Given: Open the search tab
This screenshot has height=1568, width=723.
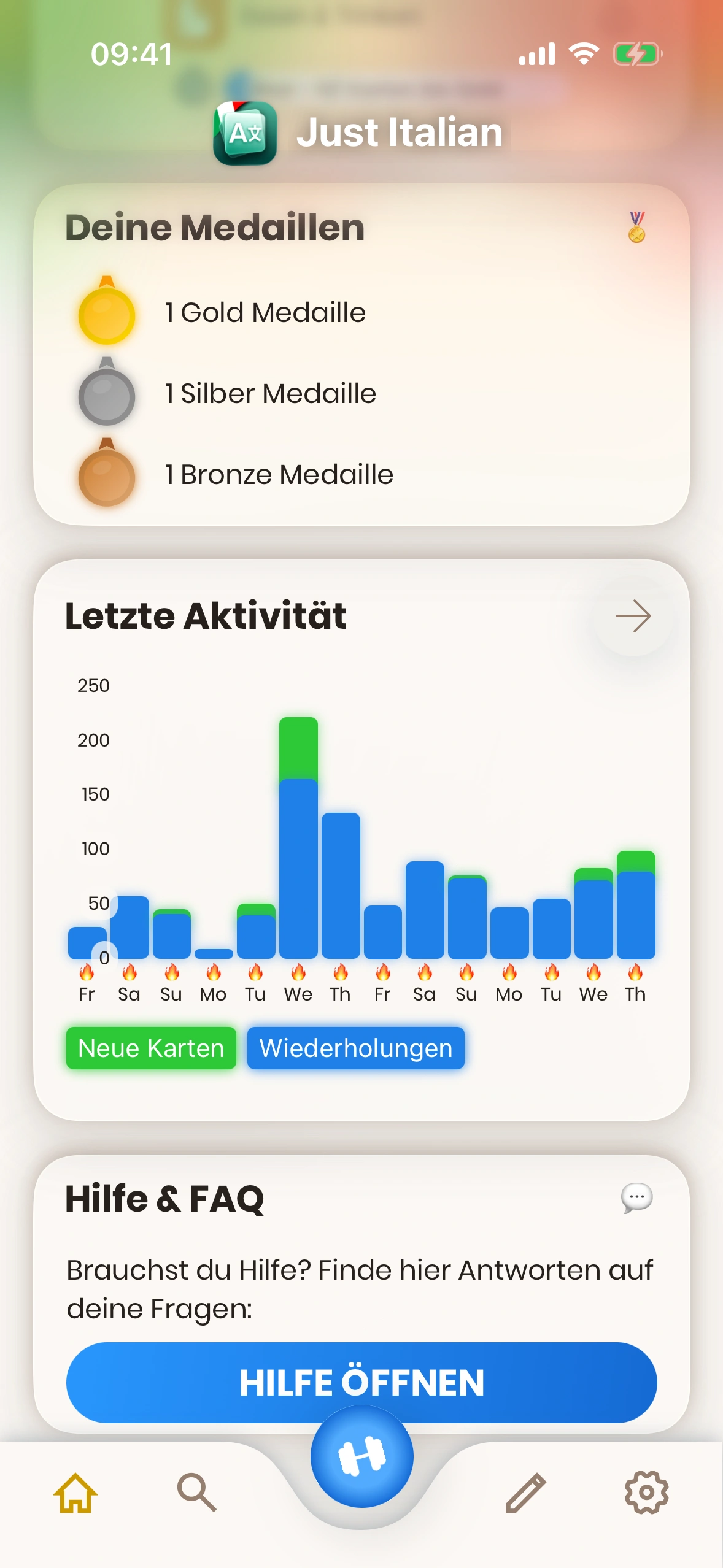Looking at the screenshot, I should coord(196,1493).
